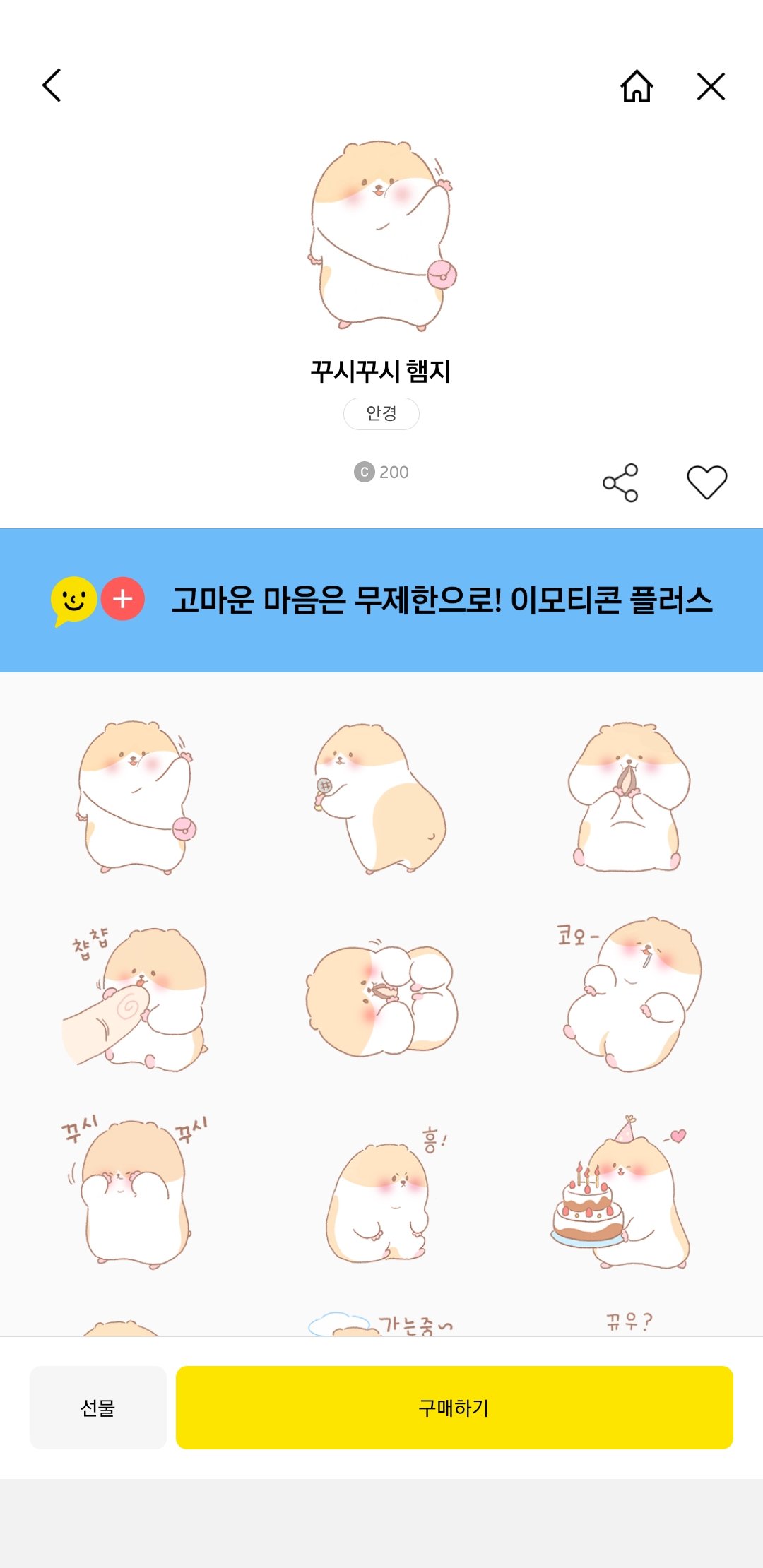The width and height of the screenshot is (763, 1568).
Task: Tap the 안경 tag label
Action: (x=381, y=414)
